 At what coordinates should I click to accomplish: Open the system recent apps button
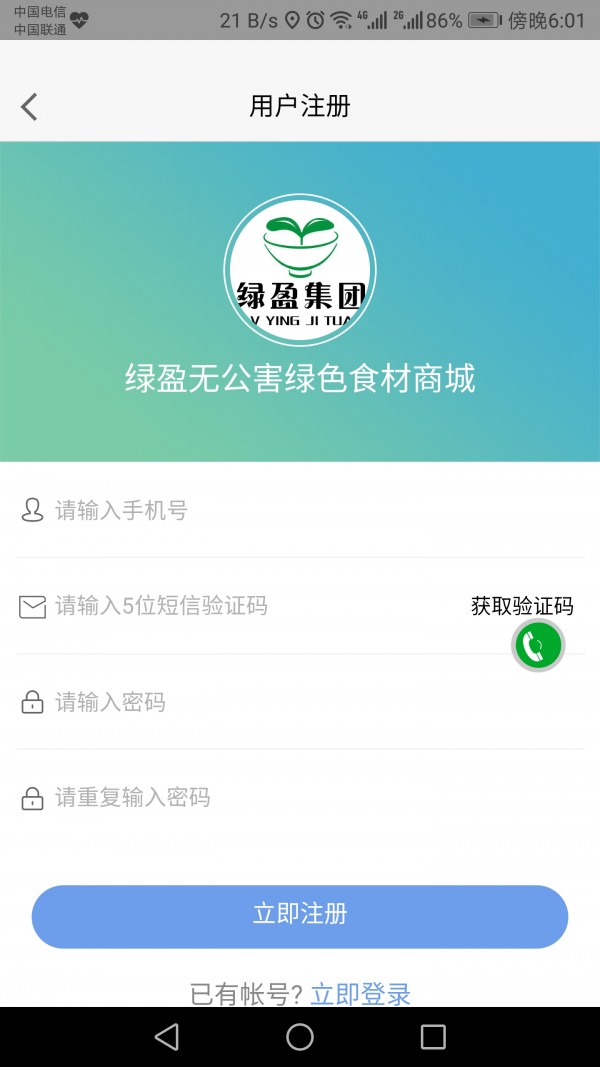[x=433, y=1037]
